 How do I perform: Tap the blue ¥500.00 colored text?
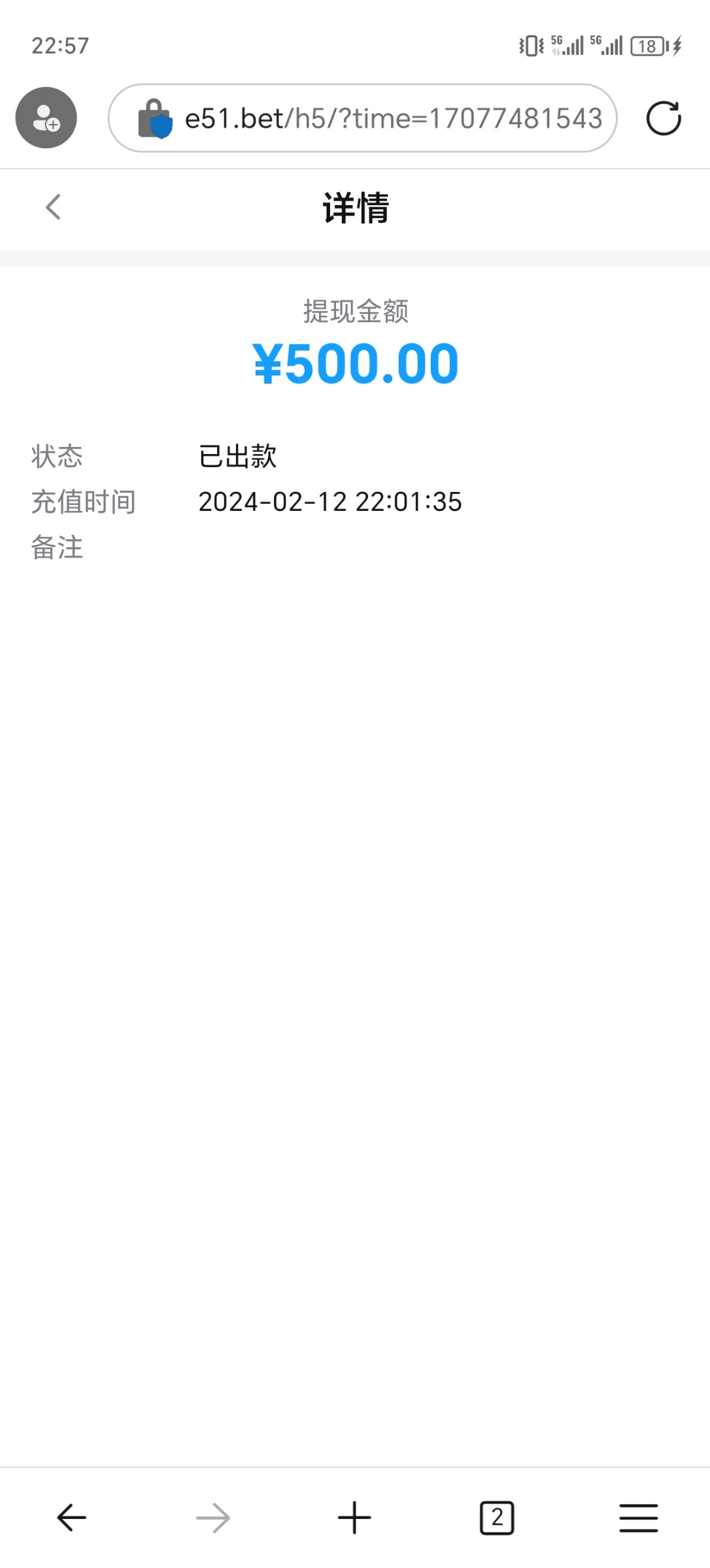355,364
